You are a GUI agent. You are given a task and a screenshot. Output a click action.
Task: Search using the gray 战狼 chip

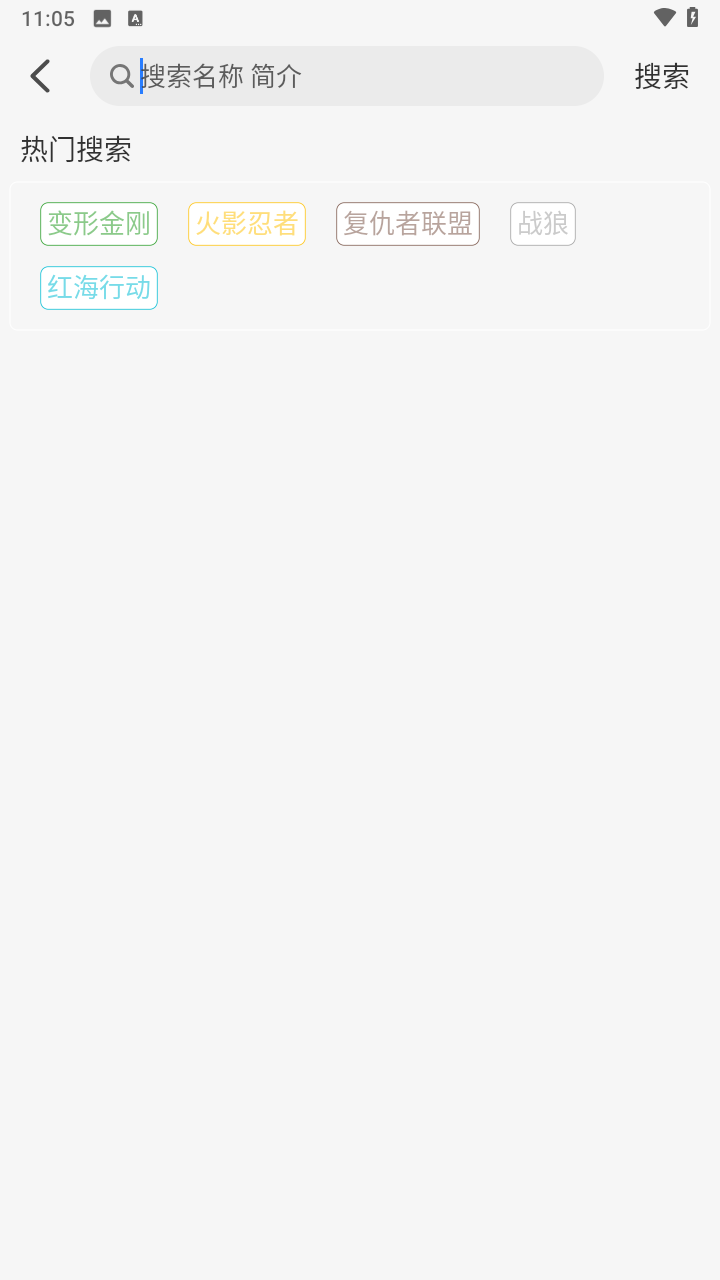point(542,224)
